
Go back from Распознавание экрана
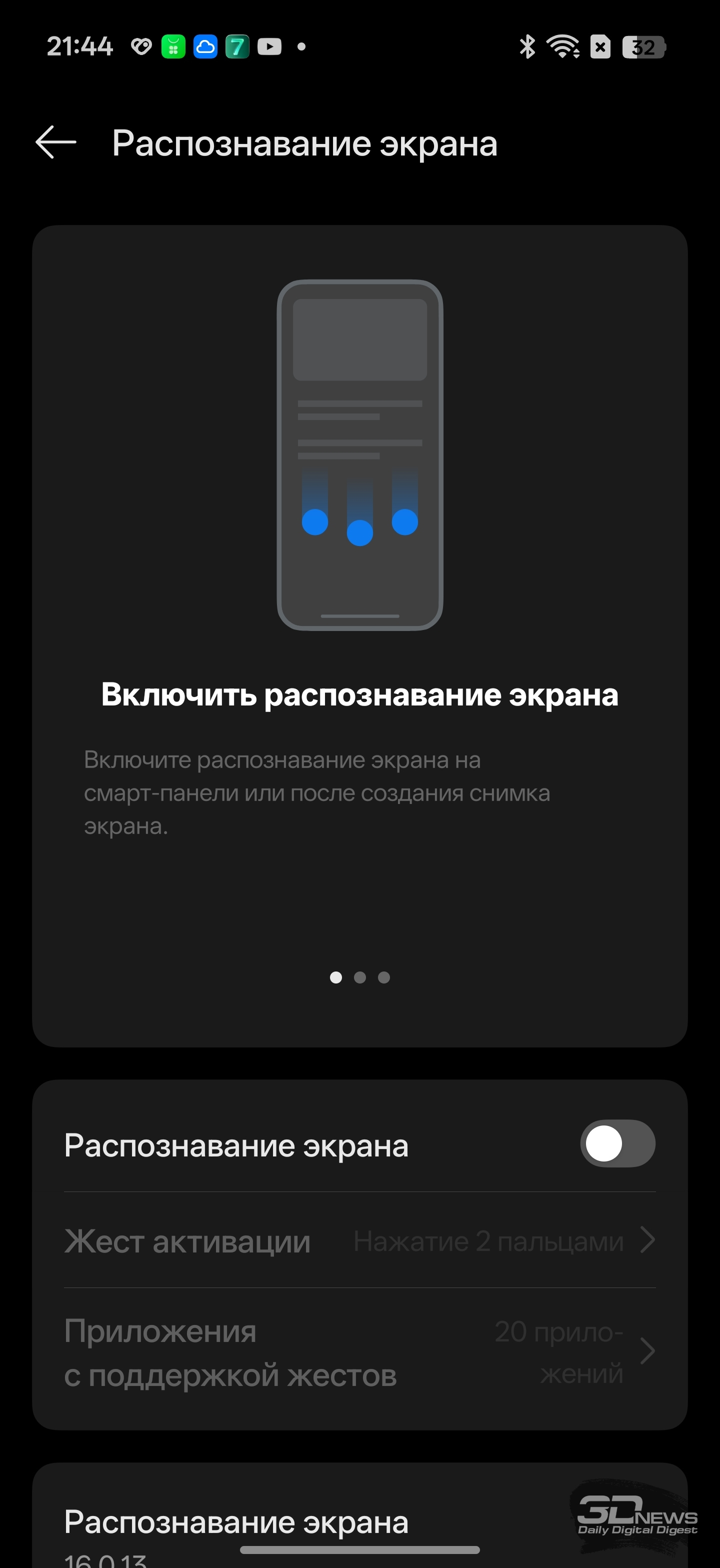point(56,142)
